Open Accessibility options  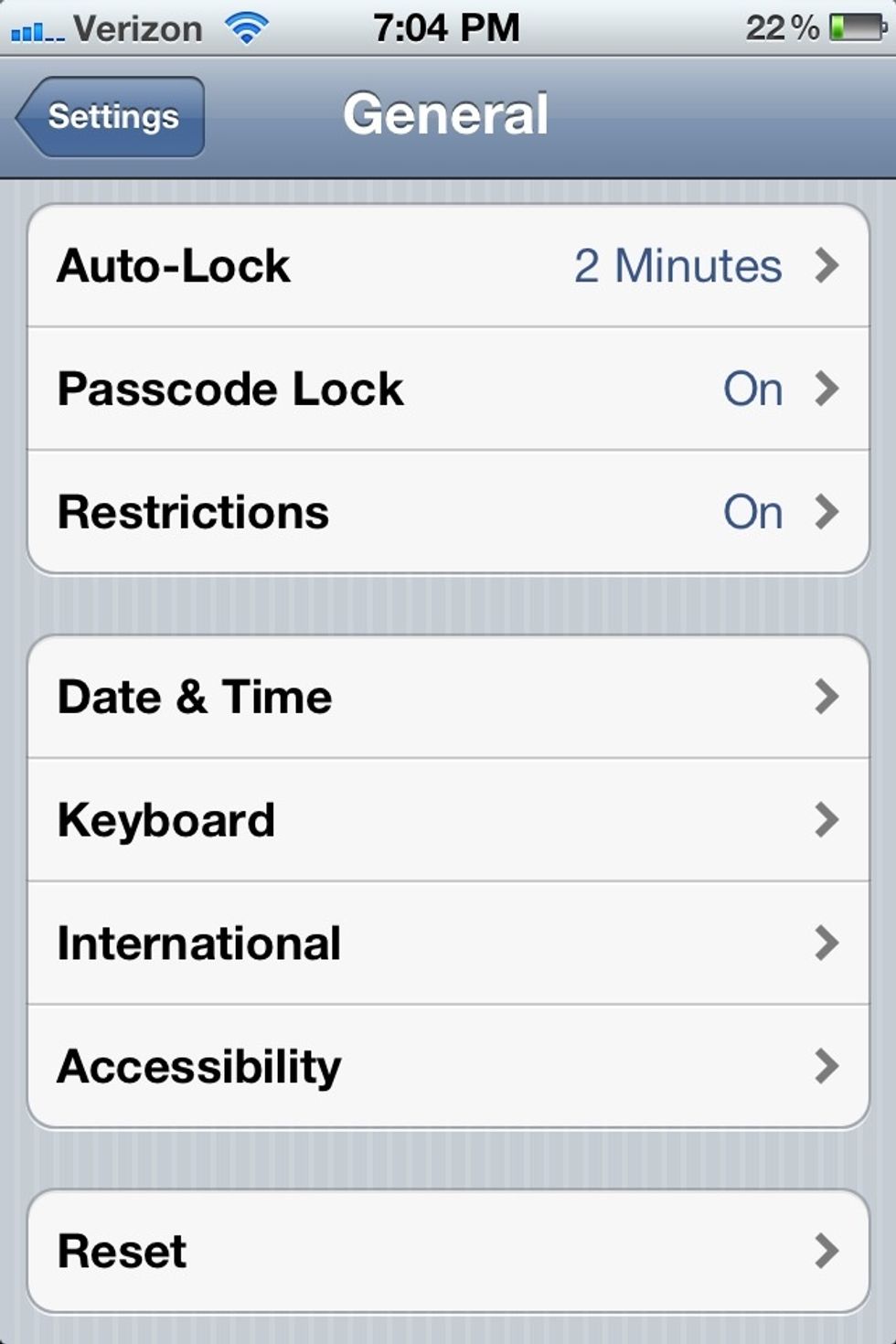[x=448, y=1066]
